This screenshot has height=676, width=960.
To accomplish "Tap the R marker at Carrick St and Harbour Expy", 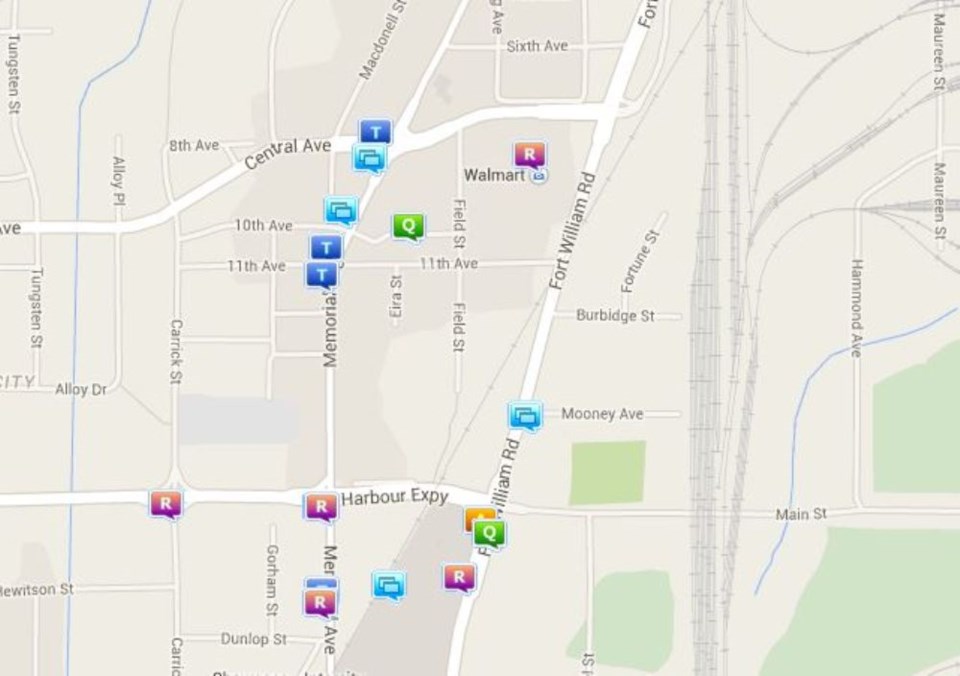I will pyautogui.click(x=165, y=504).
